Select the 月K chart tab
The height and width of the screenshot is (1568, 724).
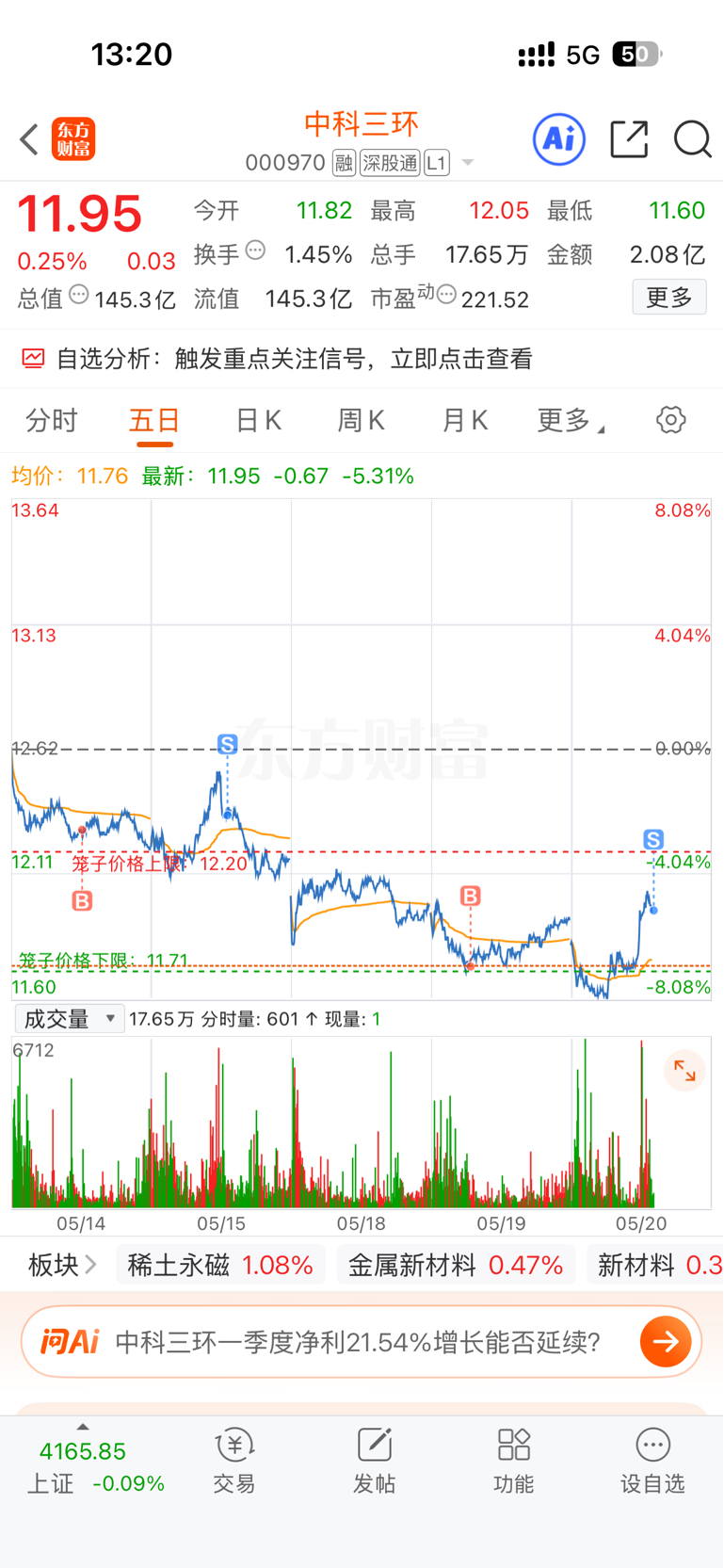click(464, 420)
